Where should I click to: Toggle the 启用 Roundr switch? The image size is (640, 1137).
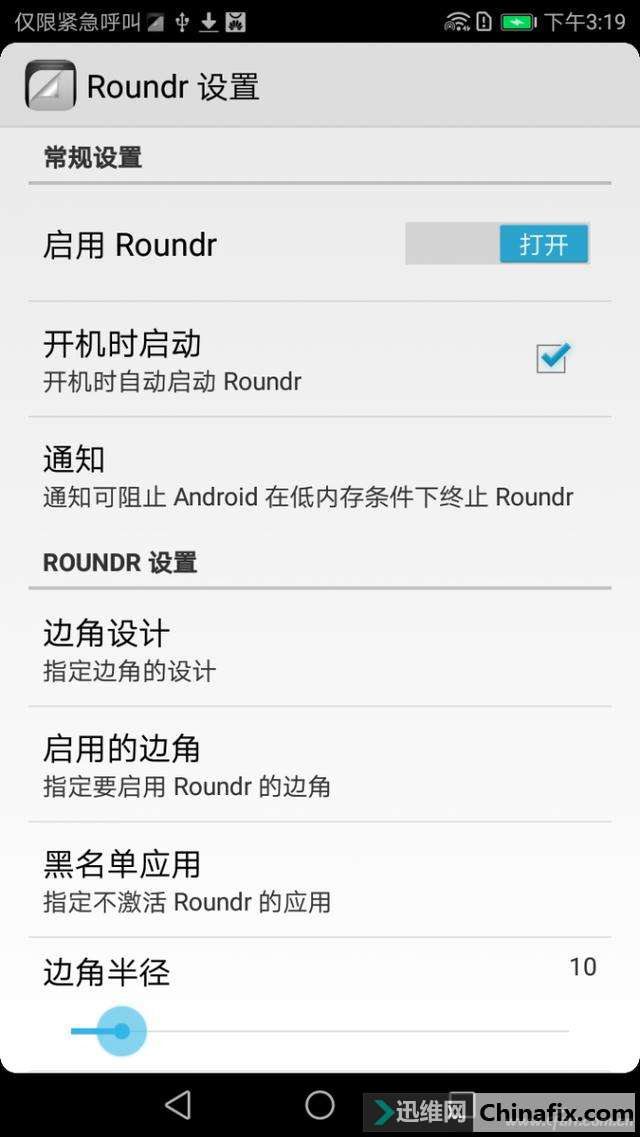pos(497,244)
